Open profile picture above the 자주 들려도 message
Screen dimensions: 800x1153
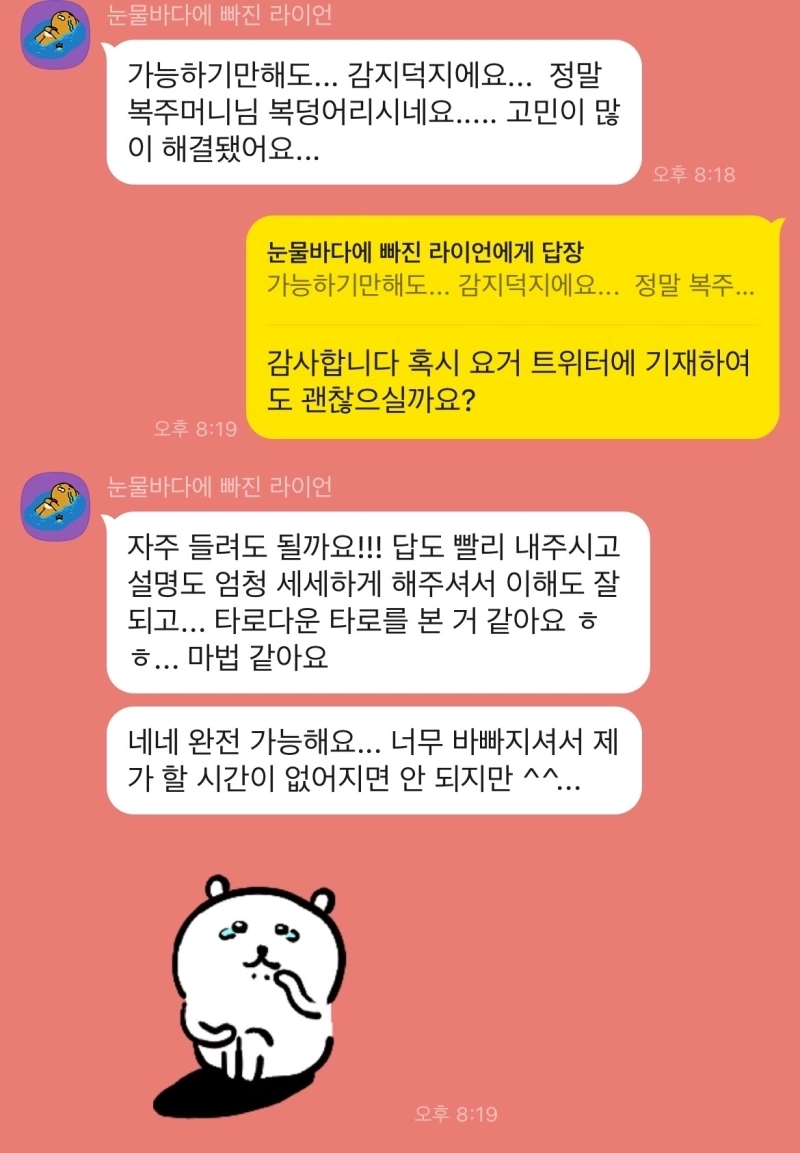[x=56, y=507]
